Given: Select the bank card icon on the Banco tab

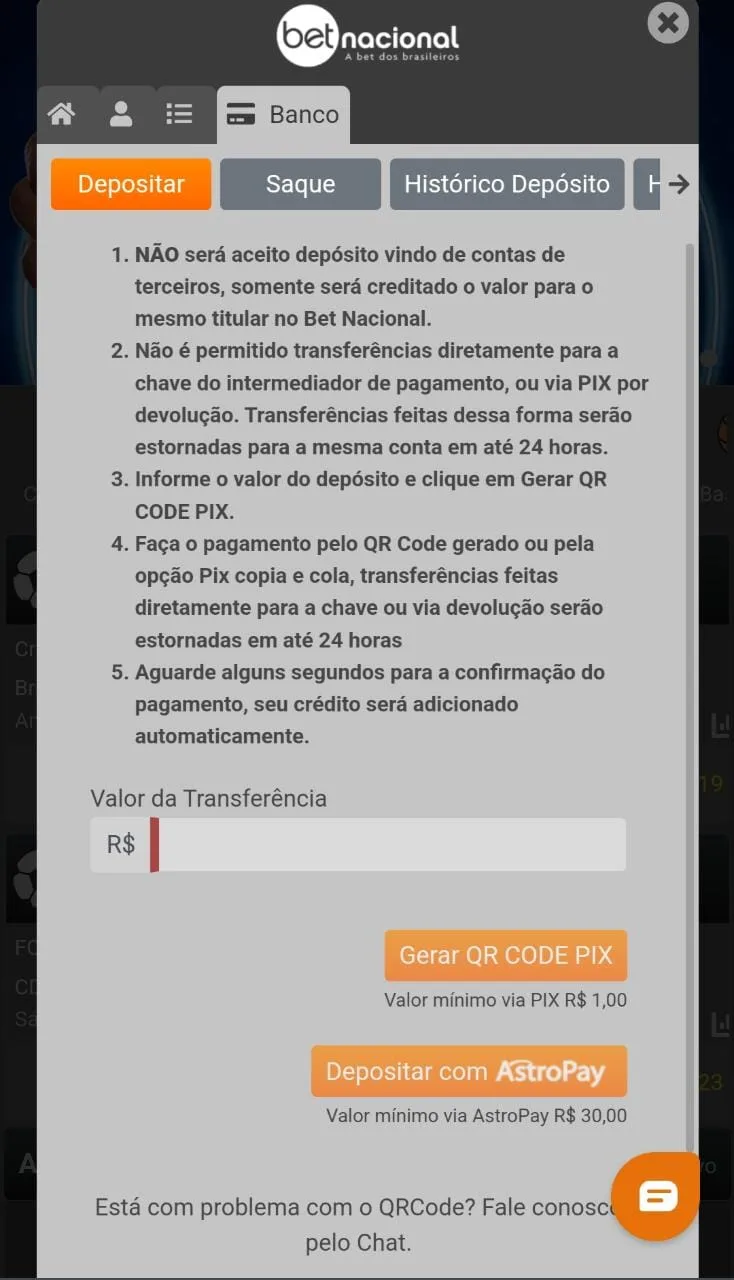Looking at the screenshot, I should point(240,113).
